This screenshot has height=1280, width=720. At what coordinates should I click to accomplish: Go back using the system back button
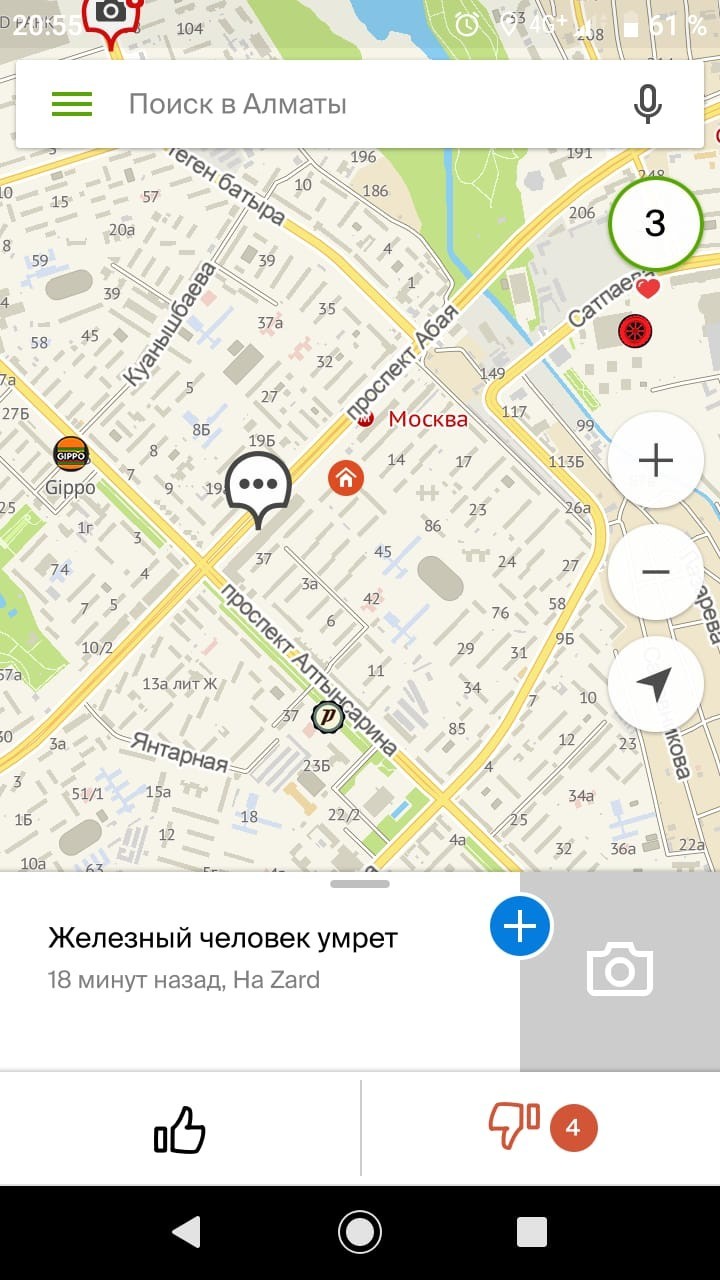tap(187, 1232)
